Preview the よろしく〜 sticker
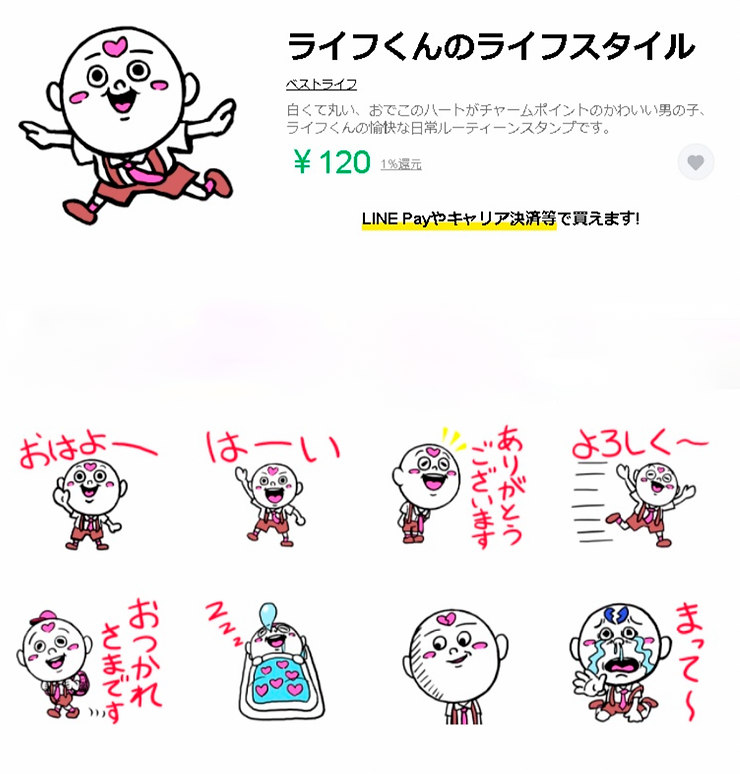740x774 pixels. point(640,490)
